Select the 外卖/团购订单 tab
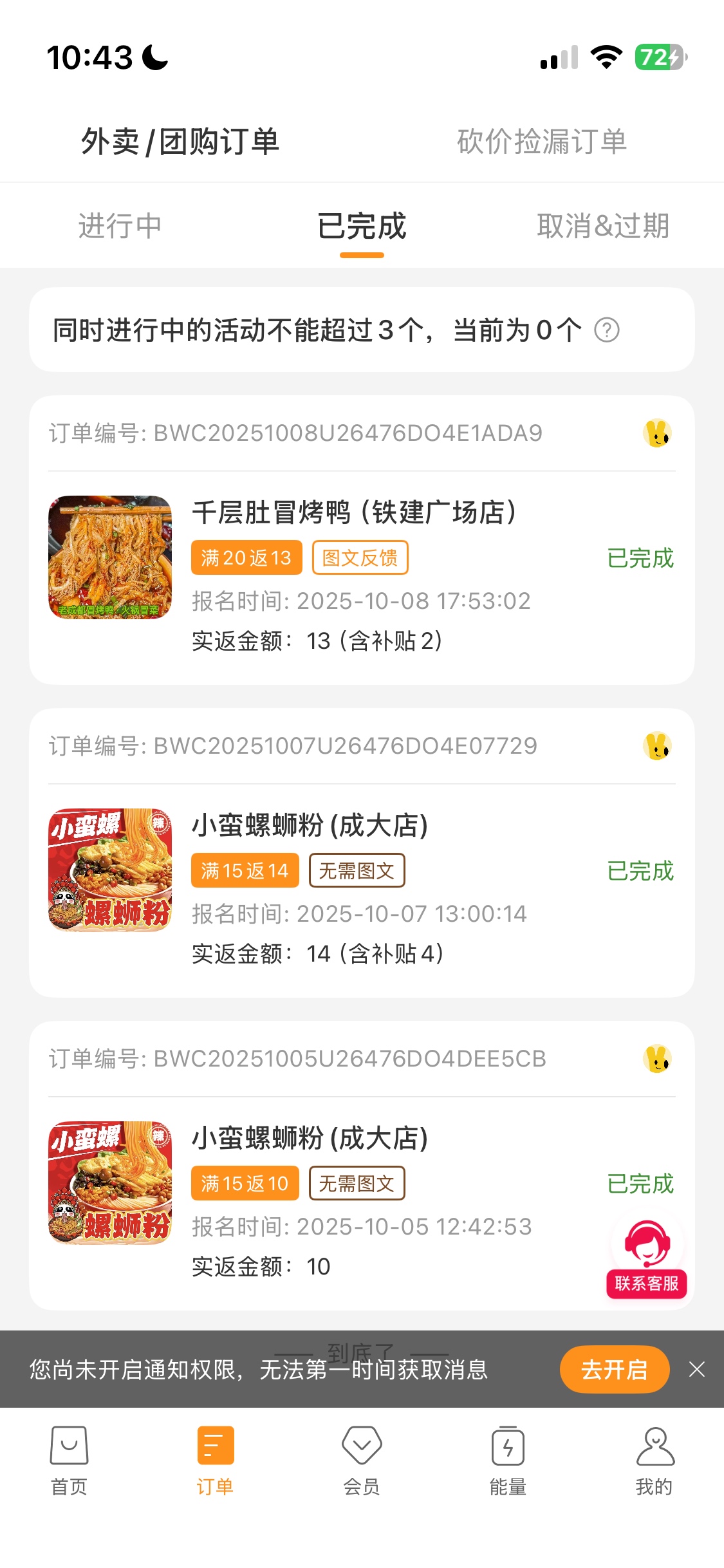The width and height of the screenshot is (724, 1568). coord(180,142)
